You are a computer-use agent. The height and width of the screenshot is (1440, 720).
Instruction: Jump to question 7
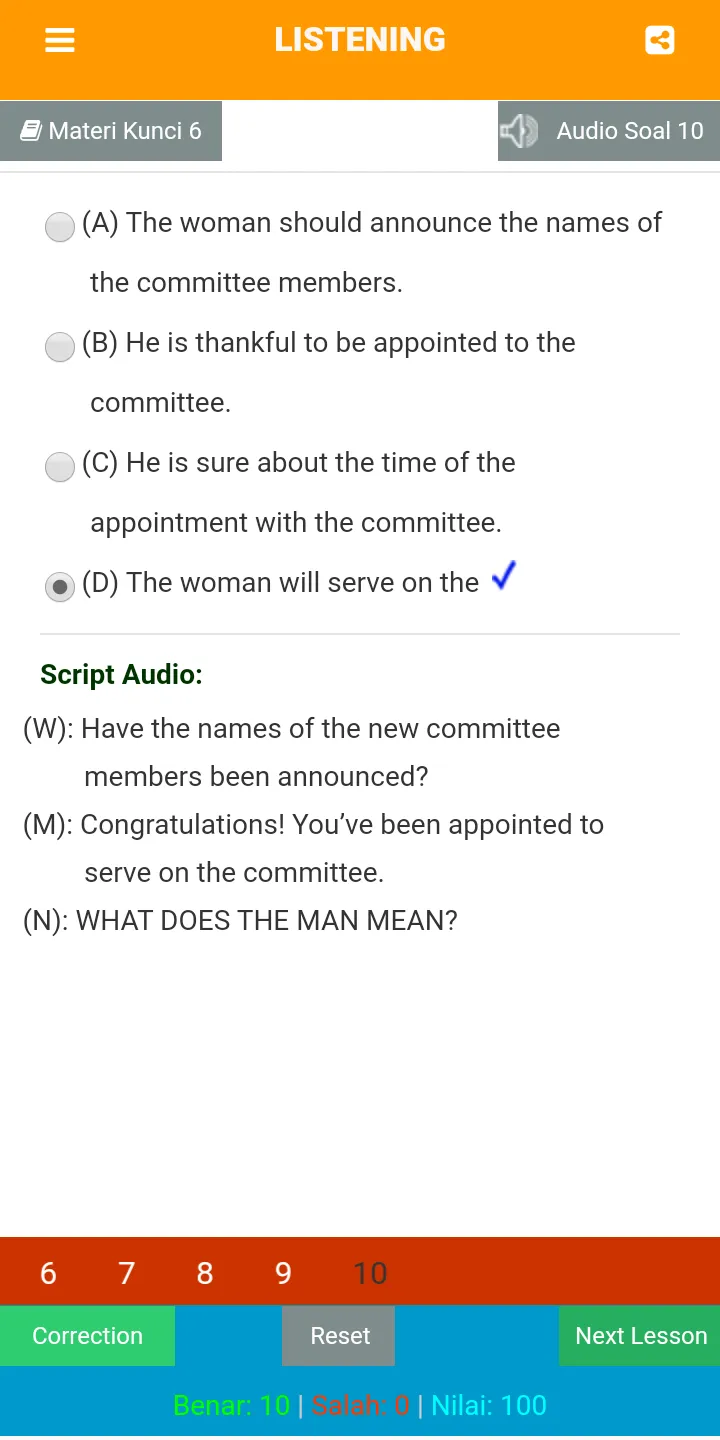pyautogui.click(x=126, y=1273)
